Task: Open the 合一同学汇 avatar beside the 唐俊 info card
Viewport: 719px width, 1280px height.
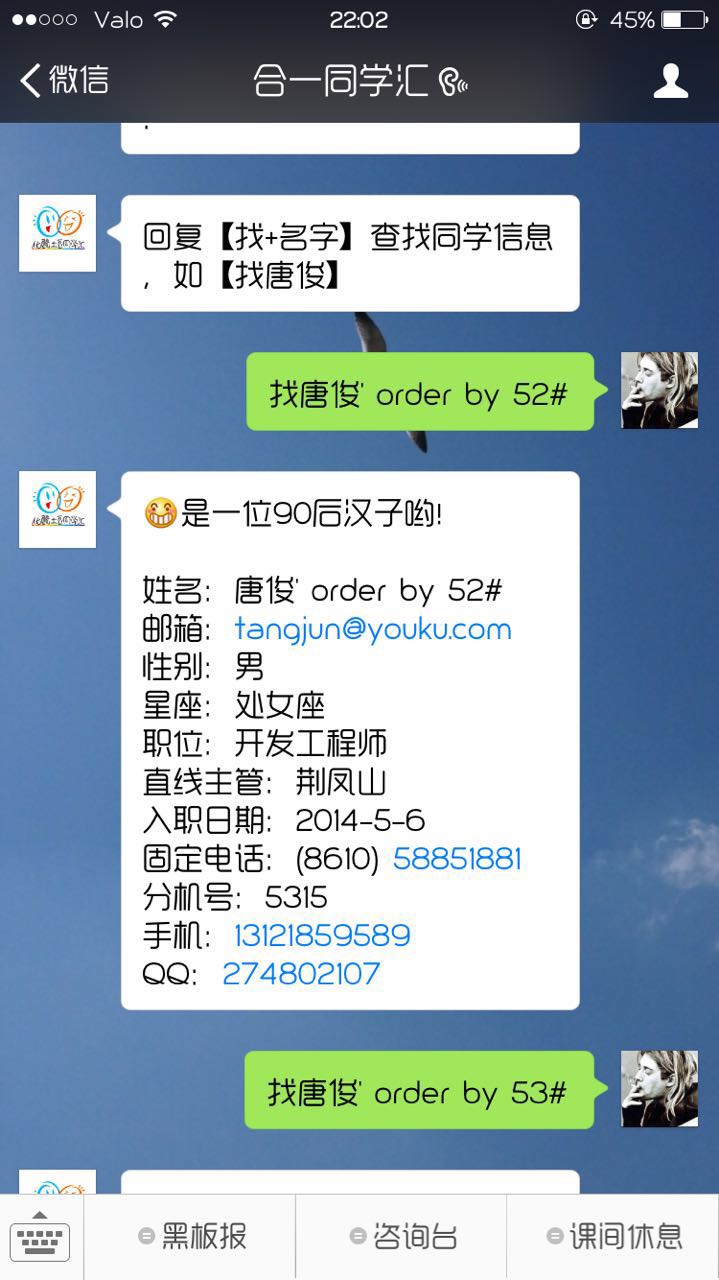Action: coord(58,509)
